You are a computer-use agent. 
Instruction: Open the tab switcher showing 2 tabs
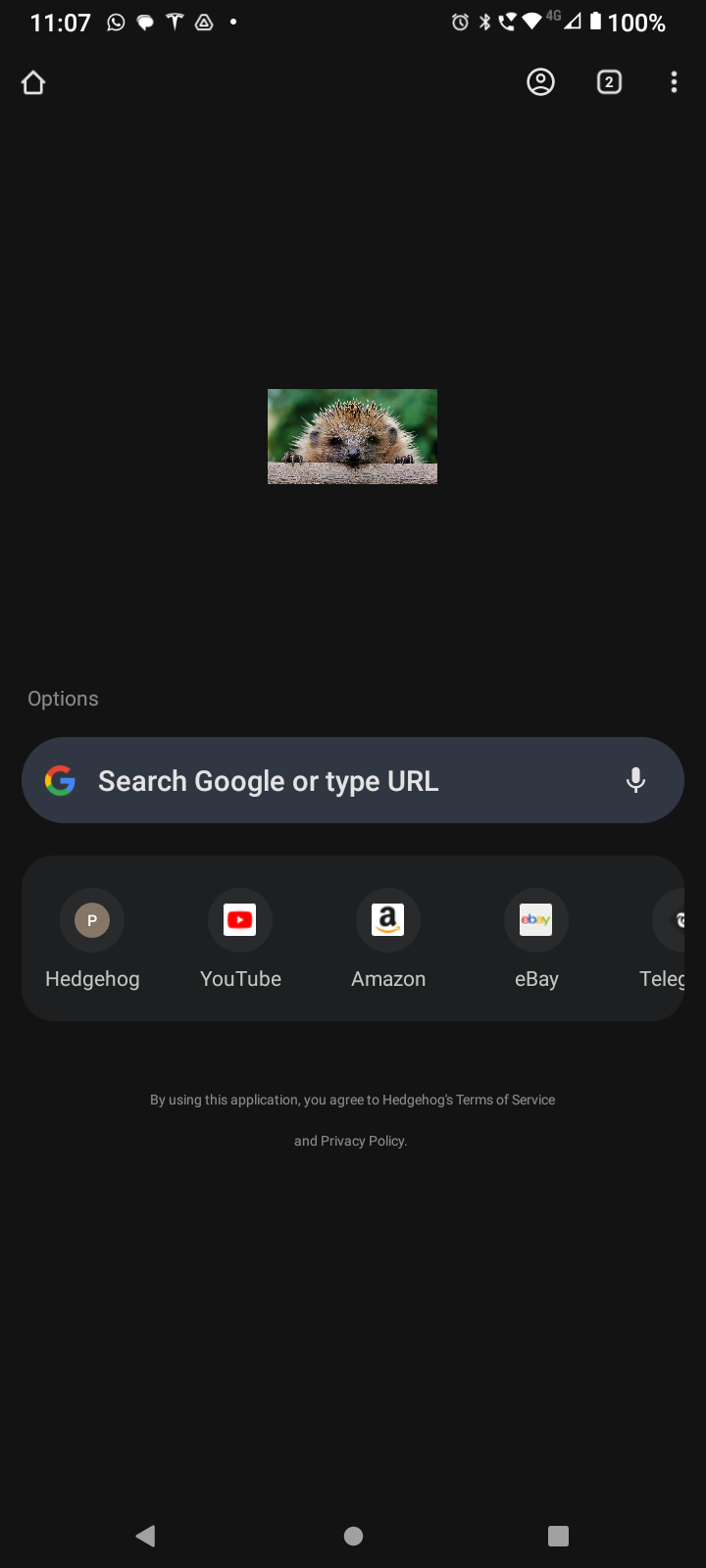(x=609, y=82)
